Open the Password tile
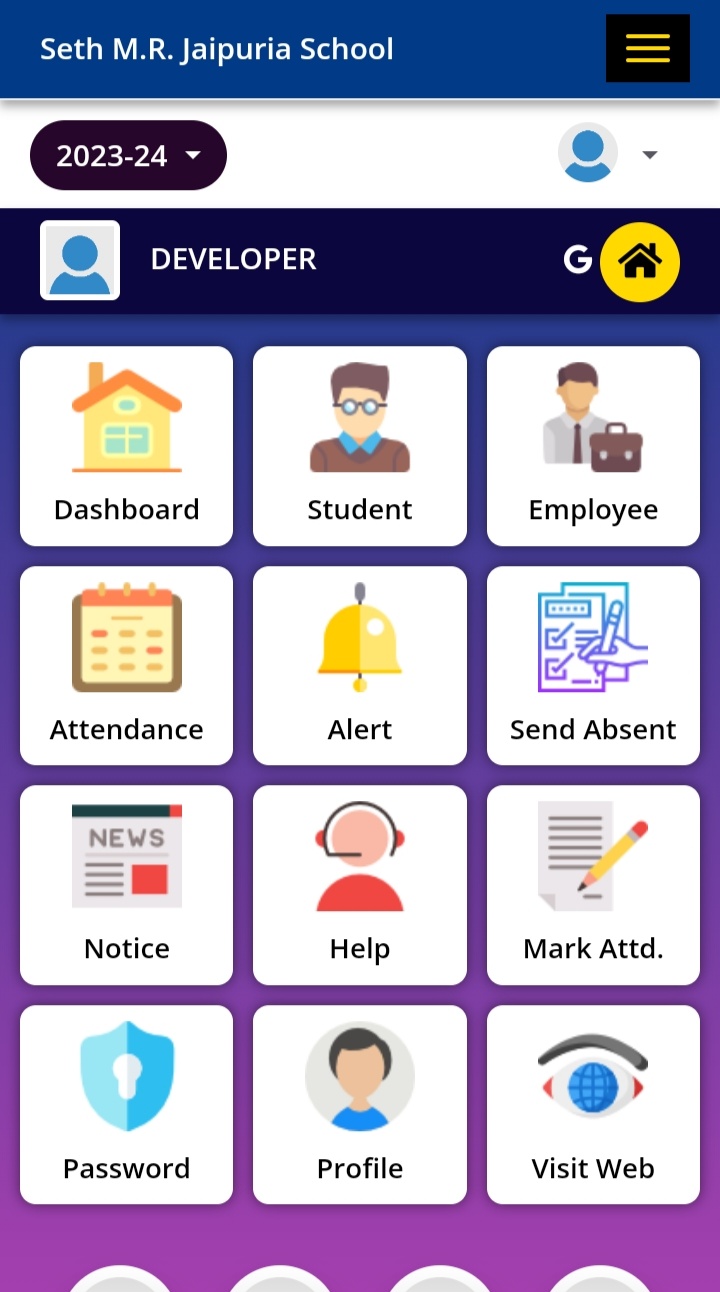Image resolution: width=720 pixels, height=1292 pixels. point(127,1105)
